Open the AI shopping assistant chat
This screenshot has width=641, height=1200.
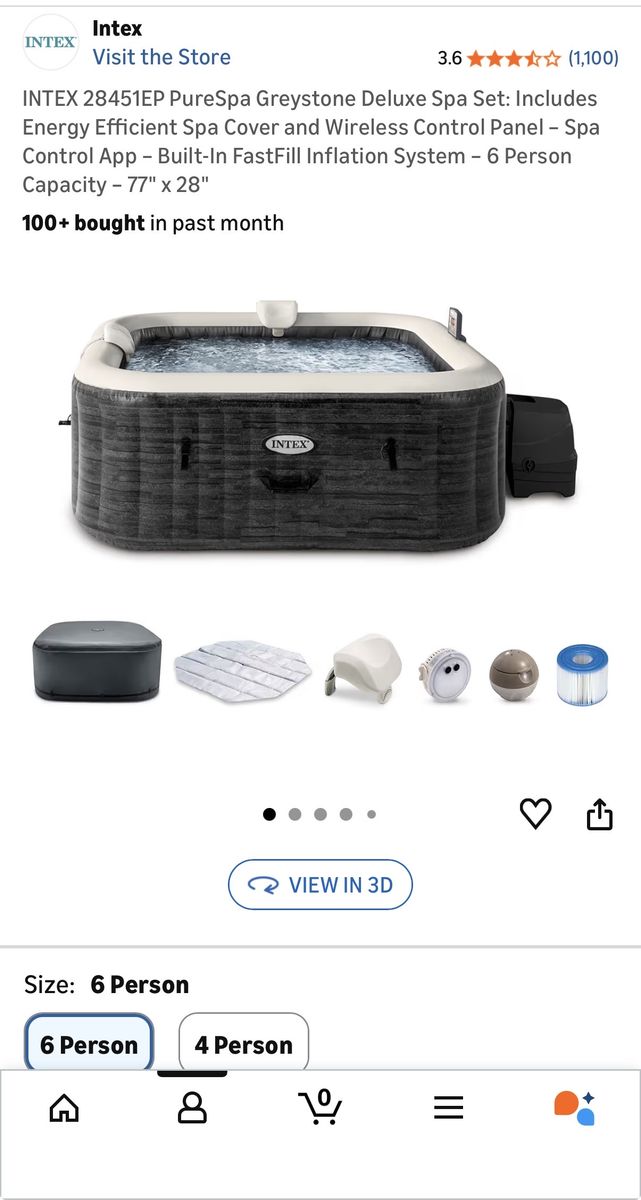click(x=575, y=1107)
